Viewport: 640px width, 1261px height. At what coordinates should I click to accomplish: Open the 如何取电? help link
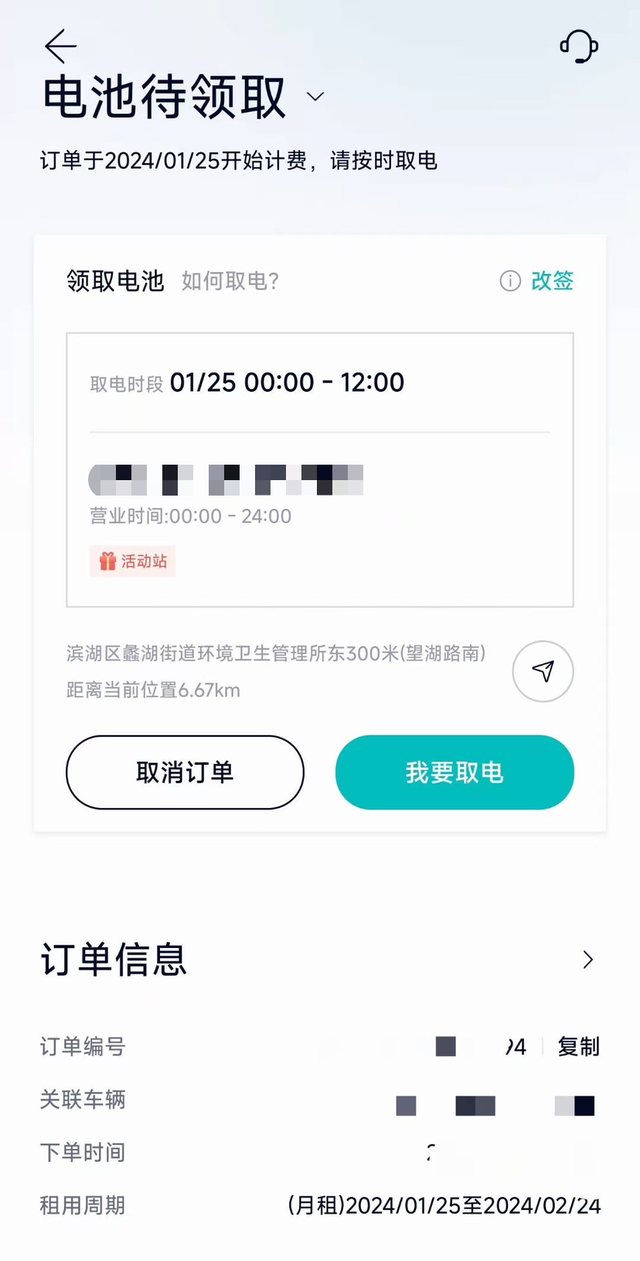(x=230, y=281)
